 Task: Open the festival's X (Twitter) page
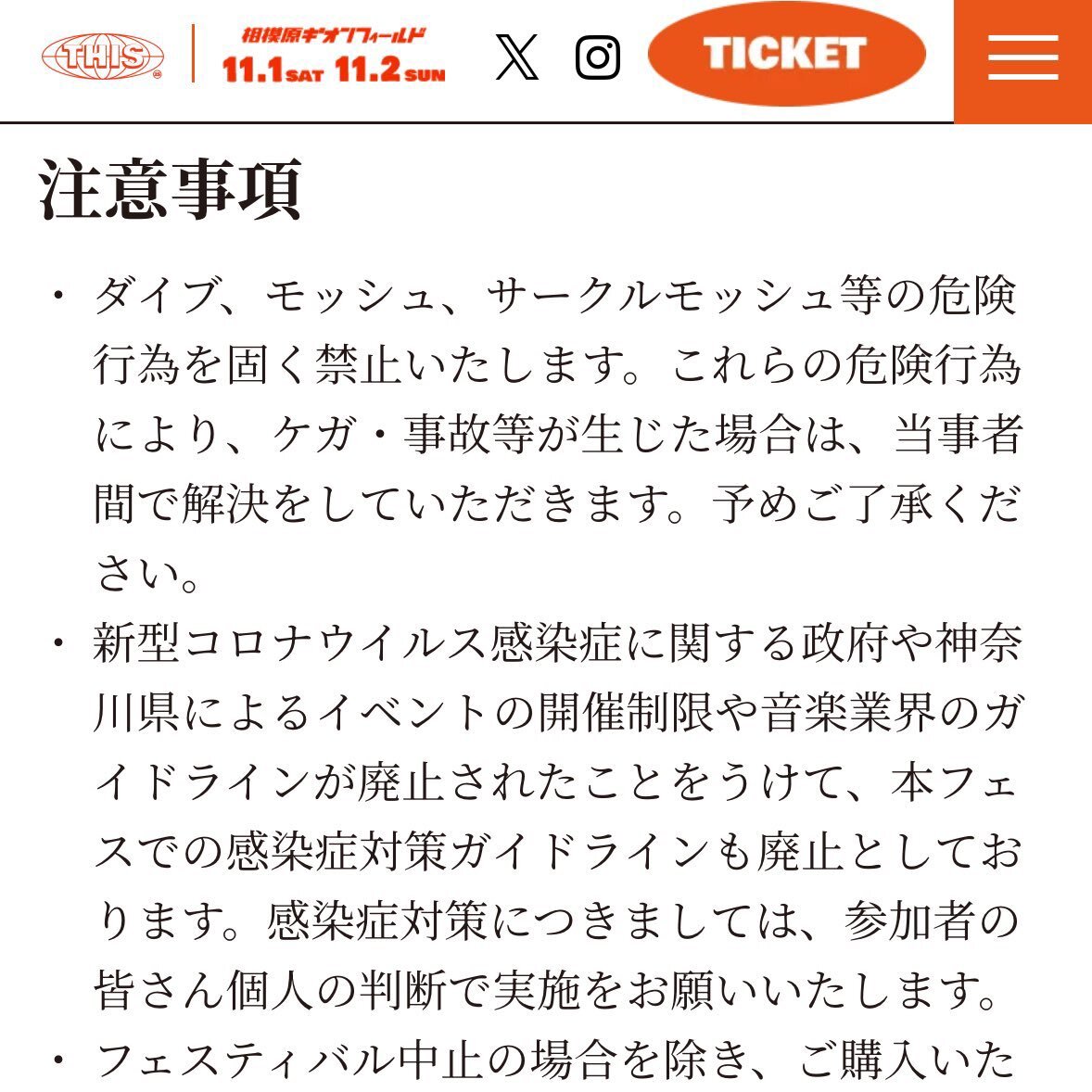[x=516, y=57]
